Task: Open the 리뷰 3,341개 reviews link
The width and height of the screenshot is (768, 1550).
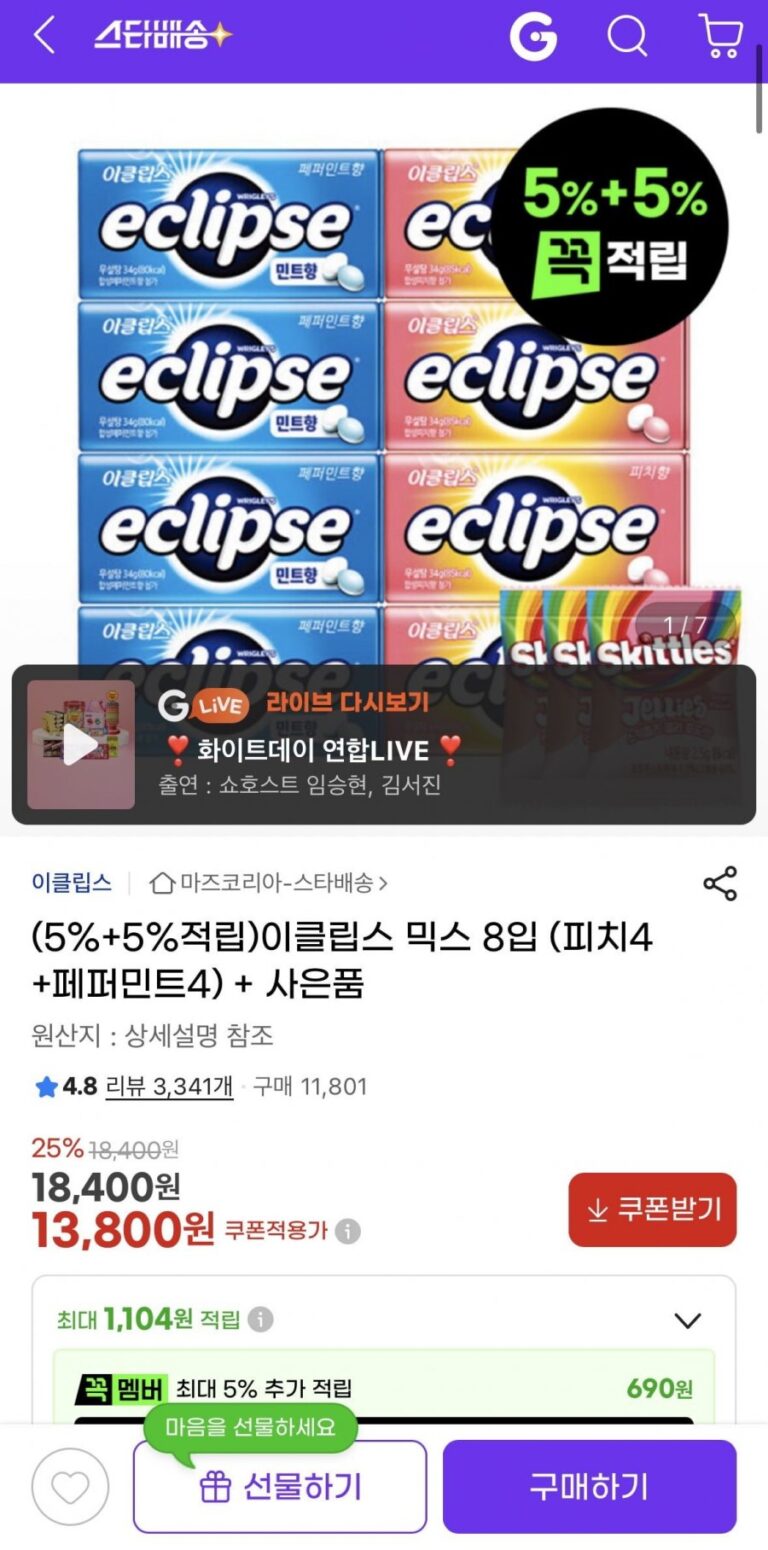Action: coord(169,1086)
